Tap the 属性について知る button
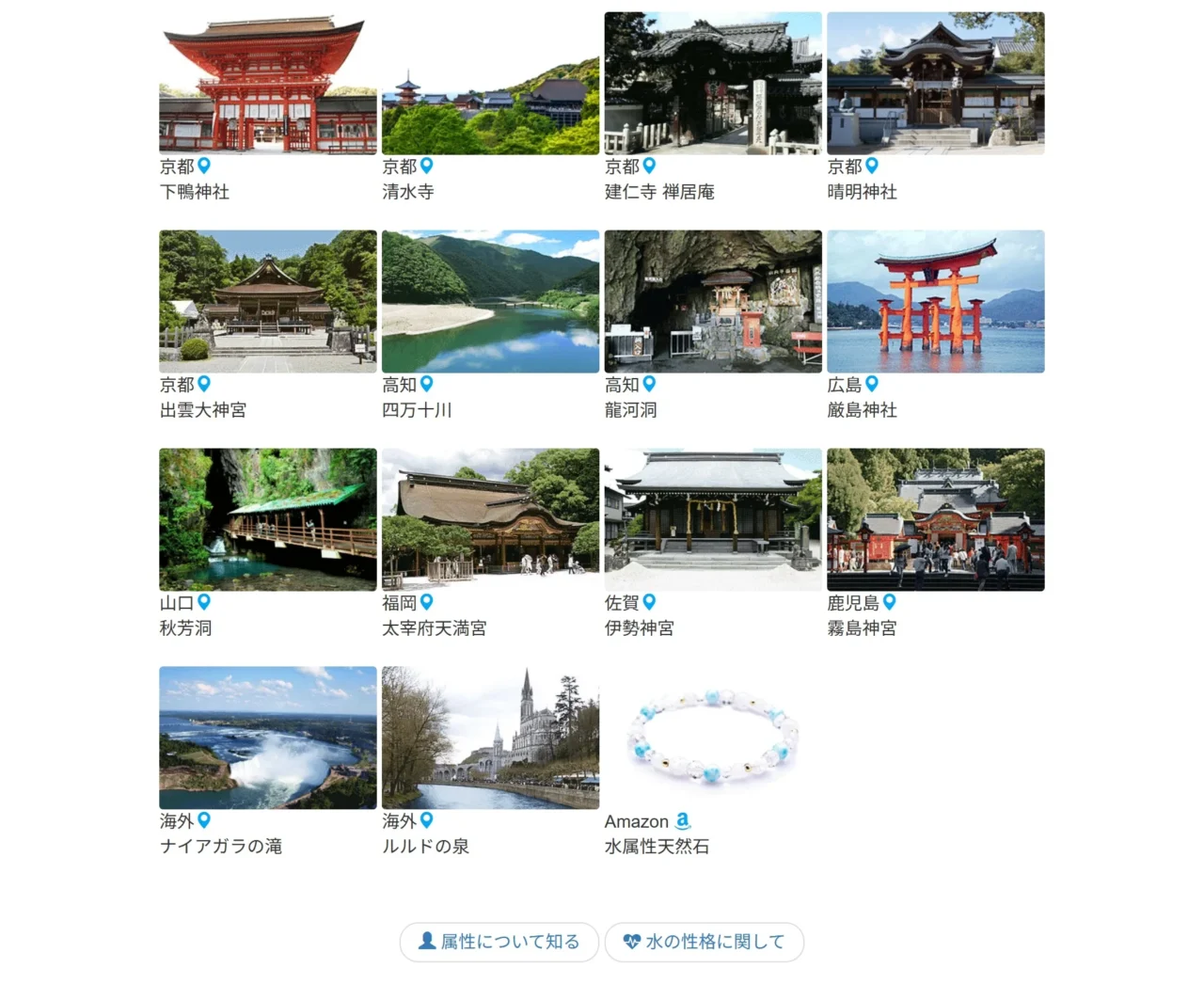 [x=499, y=942]
